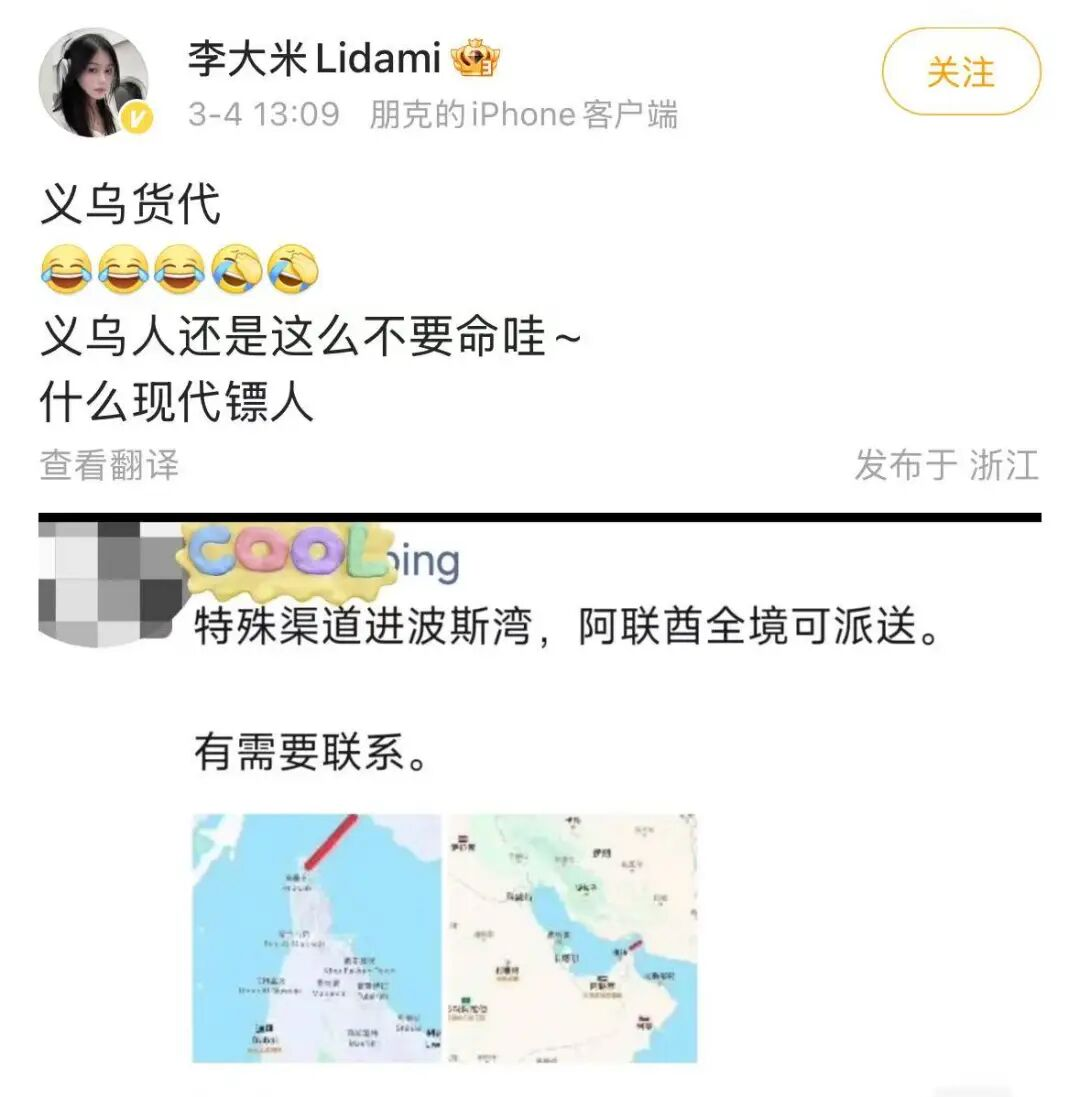Tap 查看翻译 to translate the post

click(x=110, y=465)
